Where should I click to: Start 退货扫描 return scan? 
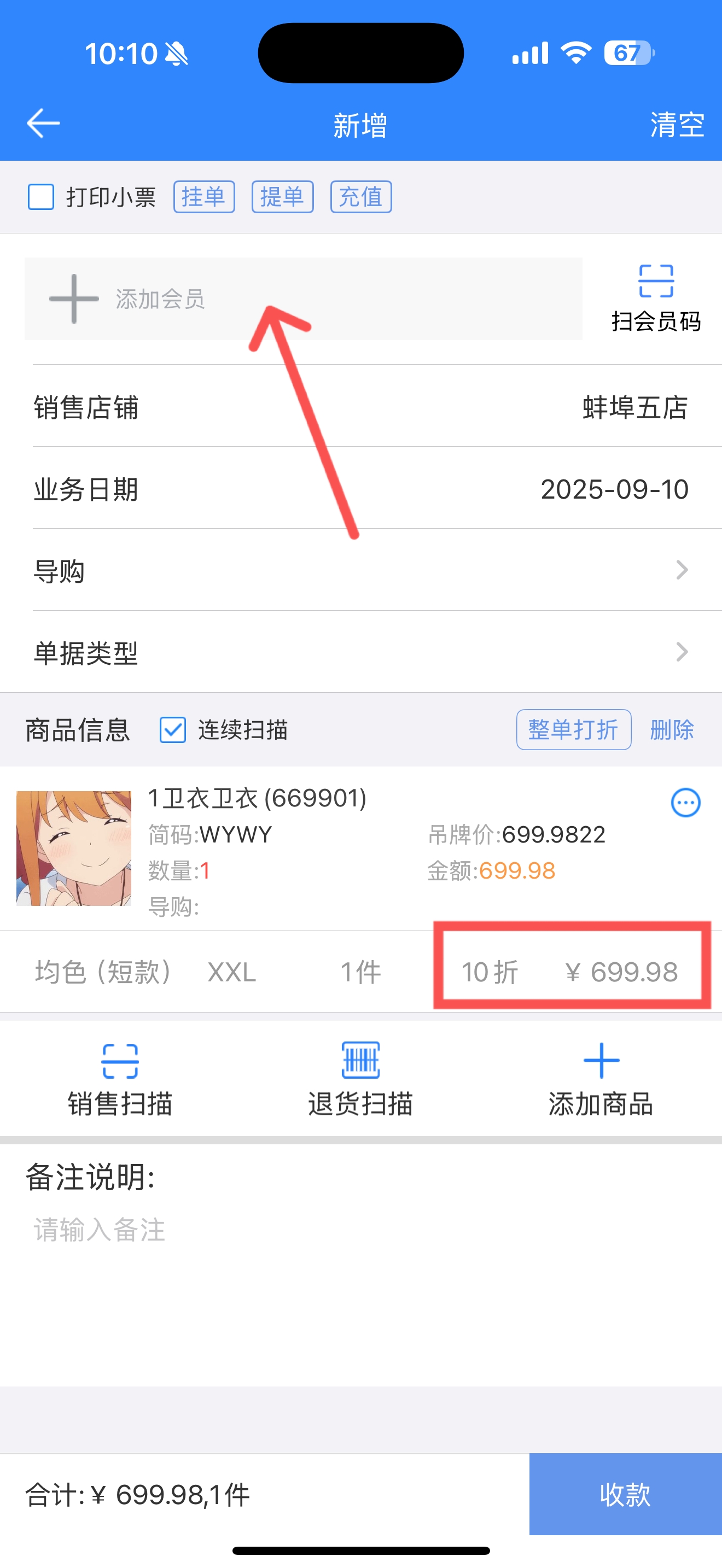click(360, 1079)
